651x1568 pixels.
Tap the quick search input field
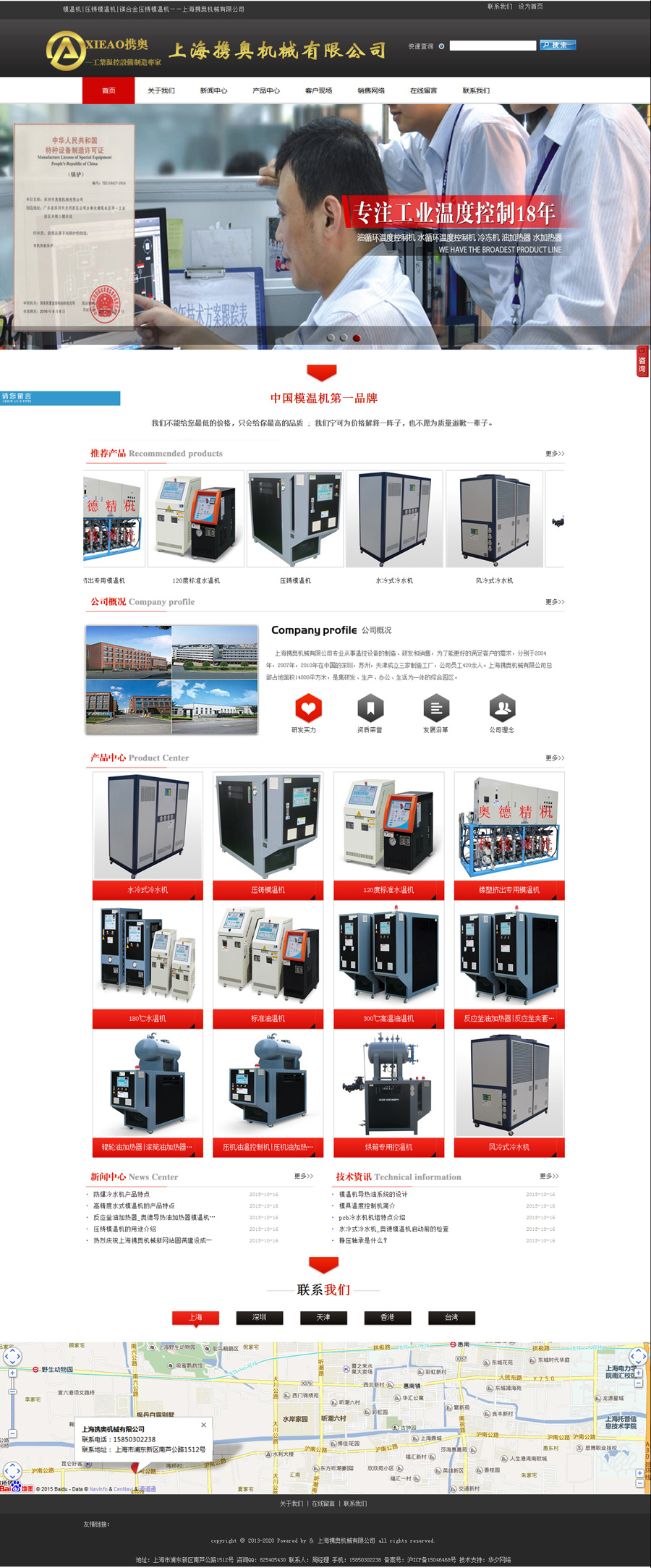pos(493,46)
